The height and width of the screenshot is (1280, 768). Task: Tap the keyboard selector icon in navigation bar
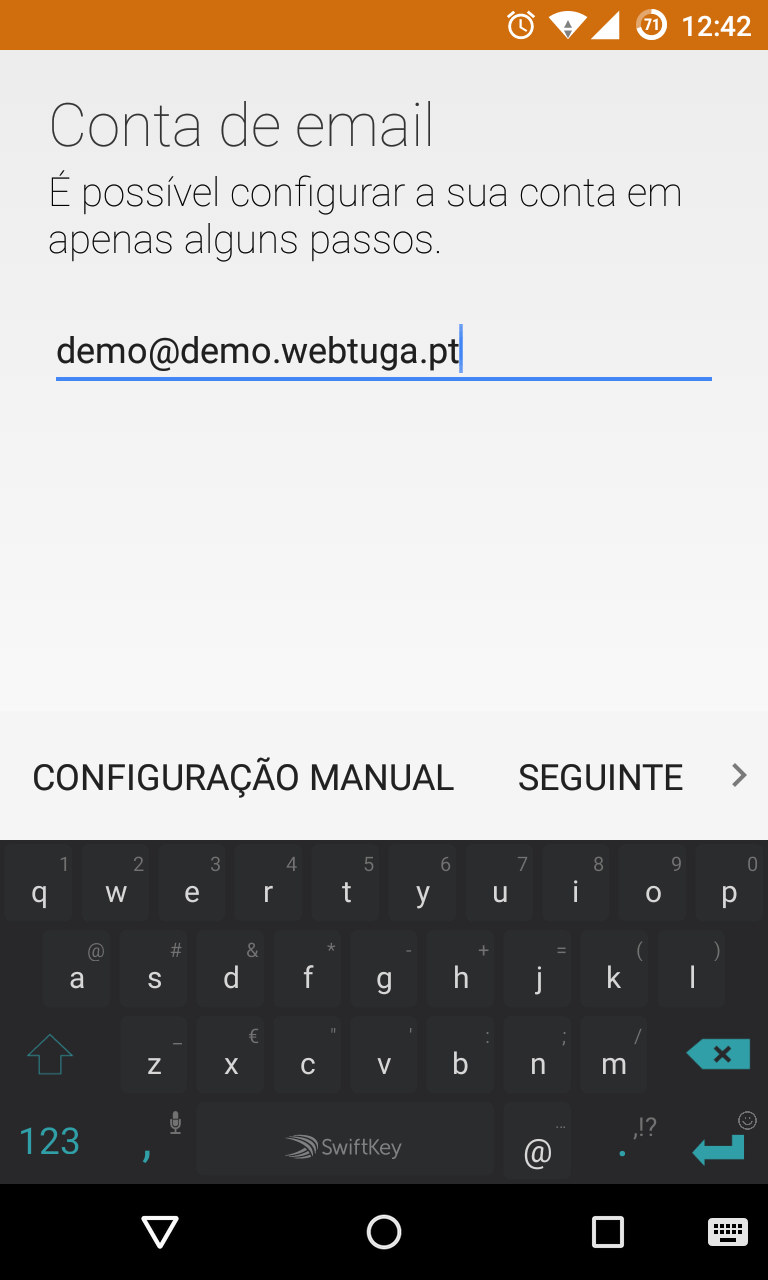[x=727, y=1232]
